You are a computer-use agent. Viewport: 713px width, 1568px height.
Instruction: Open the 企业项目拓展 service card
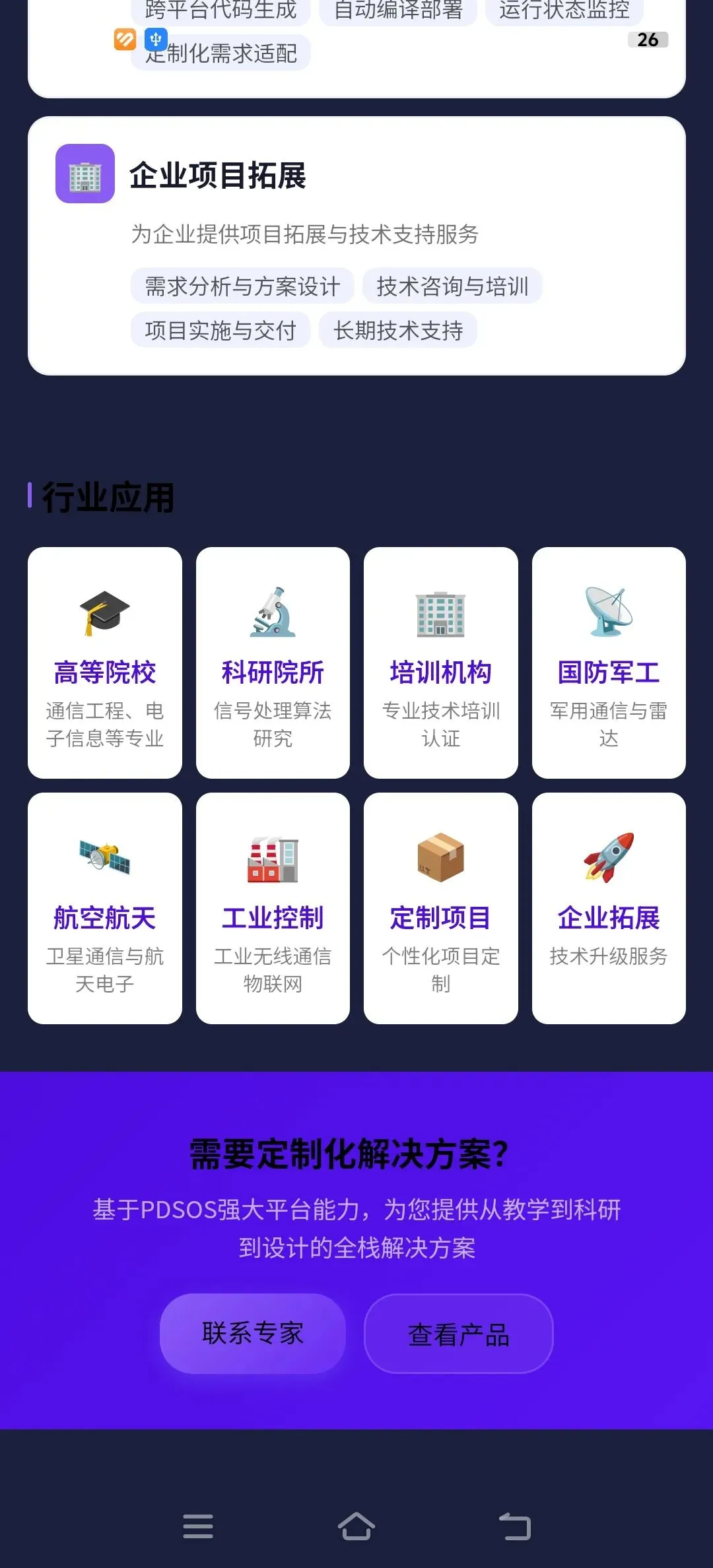[356, 246]
